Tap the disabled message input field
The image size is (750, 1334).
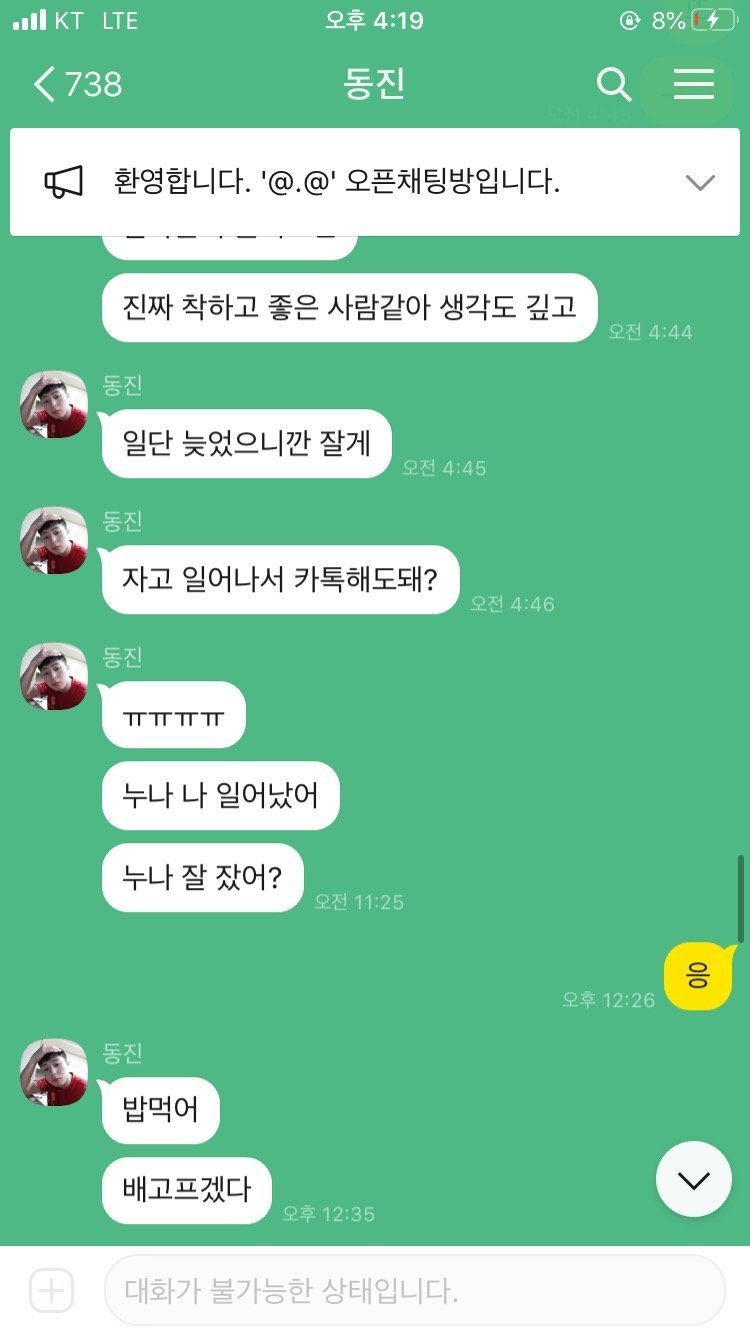[414, 1291]
